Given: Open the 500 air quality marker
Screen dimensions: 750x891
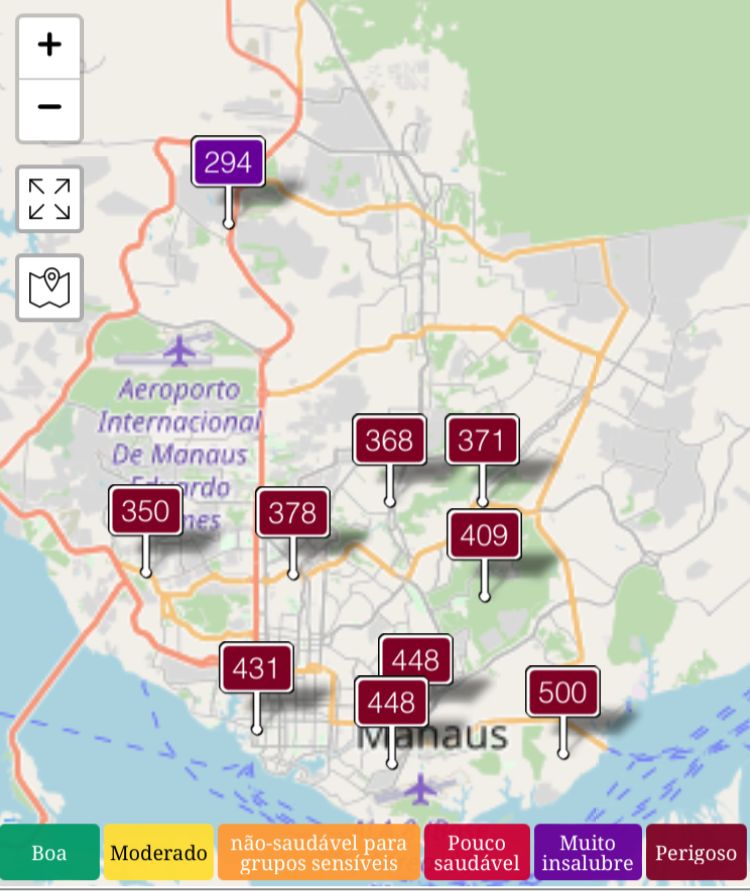Looking at the screenshot, I should [562, 692].
